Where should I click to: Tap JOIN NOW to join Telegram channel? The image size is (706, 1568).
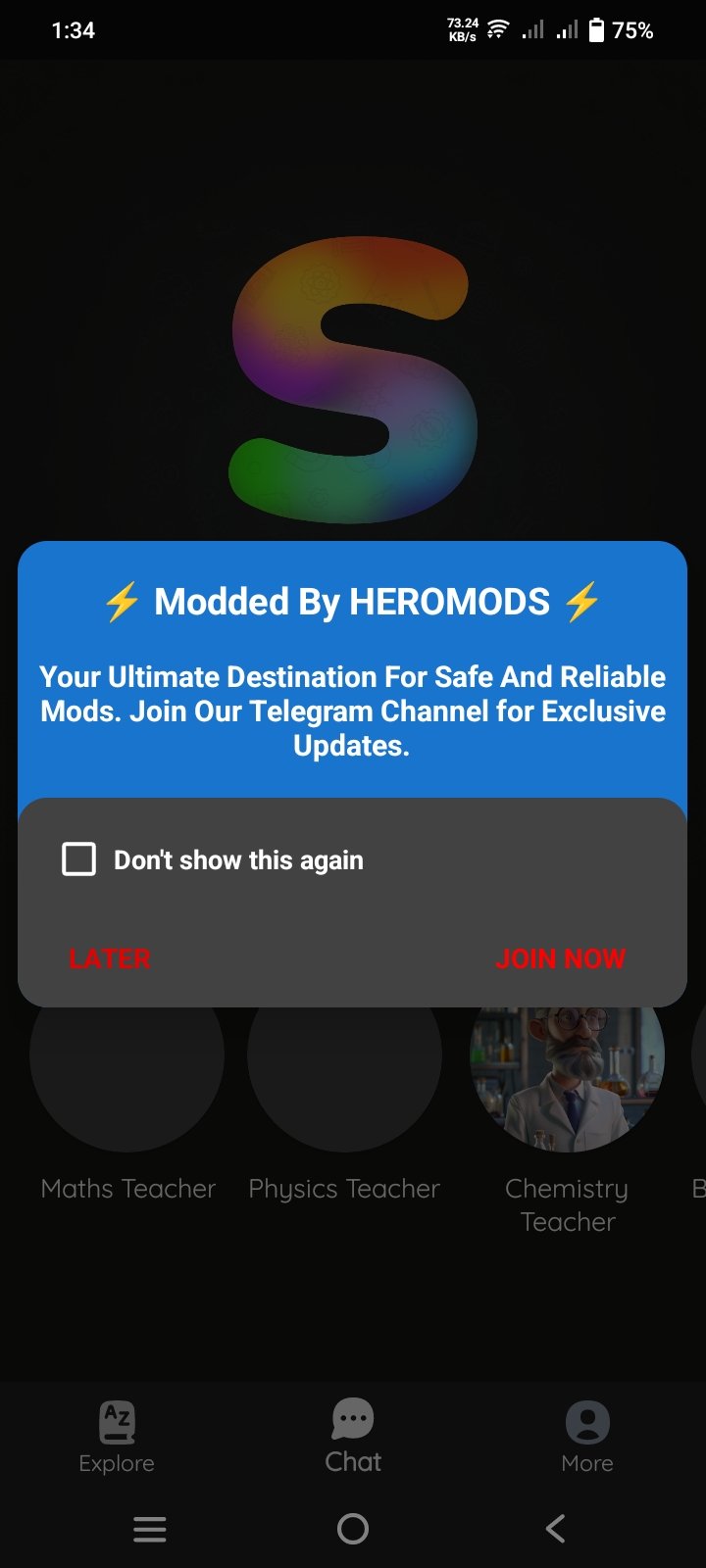pyautogui.click(x=561, y=958)
